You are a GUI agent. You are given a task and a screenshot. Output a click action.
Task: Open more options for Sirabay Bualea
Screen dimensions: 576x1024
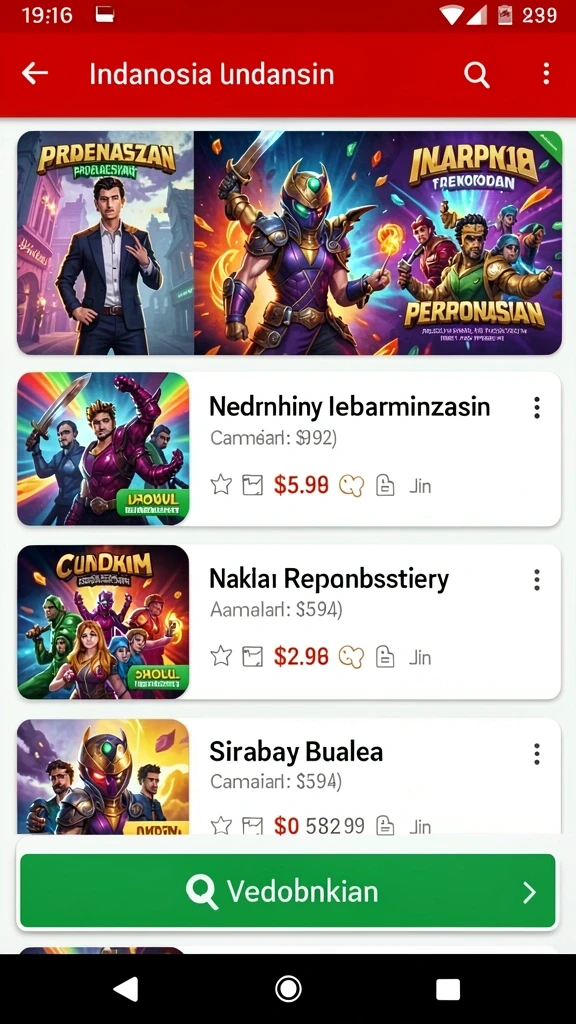pyautogui.click(x=536, y=754)
